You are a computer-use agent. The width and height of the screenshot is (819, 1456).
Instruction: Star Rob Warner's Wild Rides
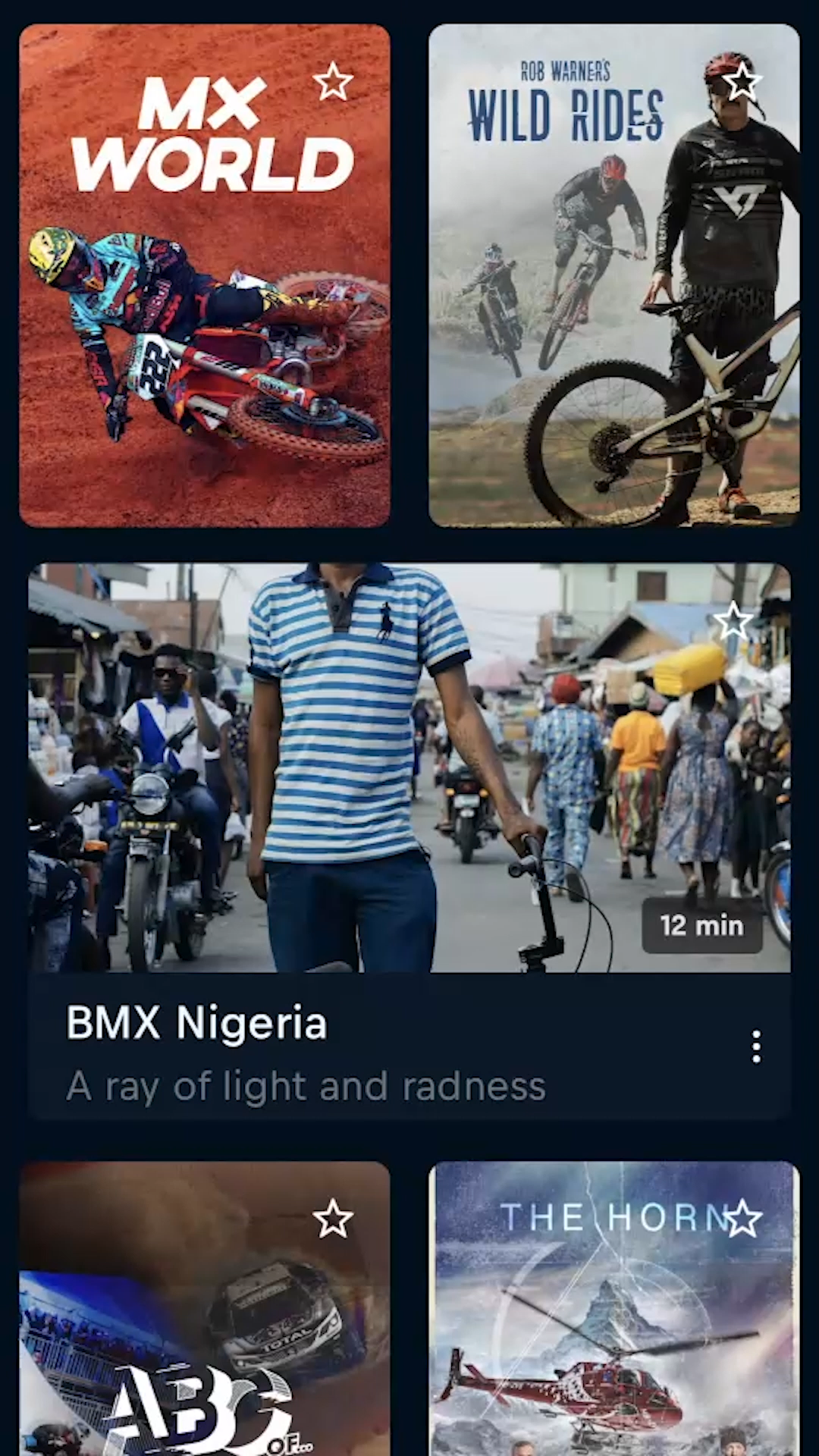coord(742,82)
